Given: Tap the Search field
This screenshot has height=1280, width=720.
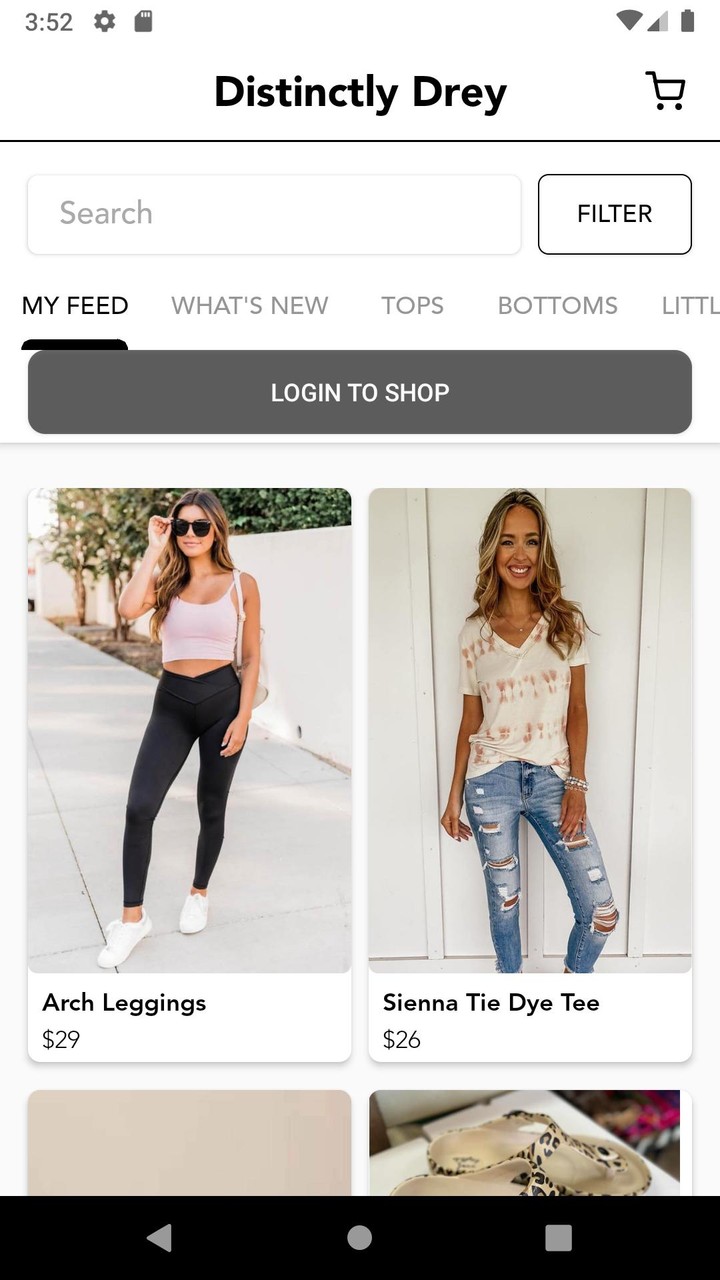Looking at the screenshot, I should [274, 214].
